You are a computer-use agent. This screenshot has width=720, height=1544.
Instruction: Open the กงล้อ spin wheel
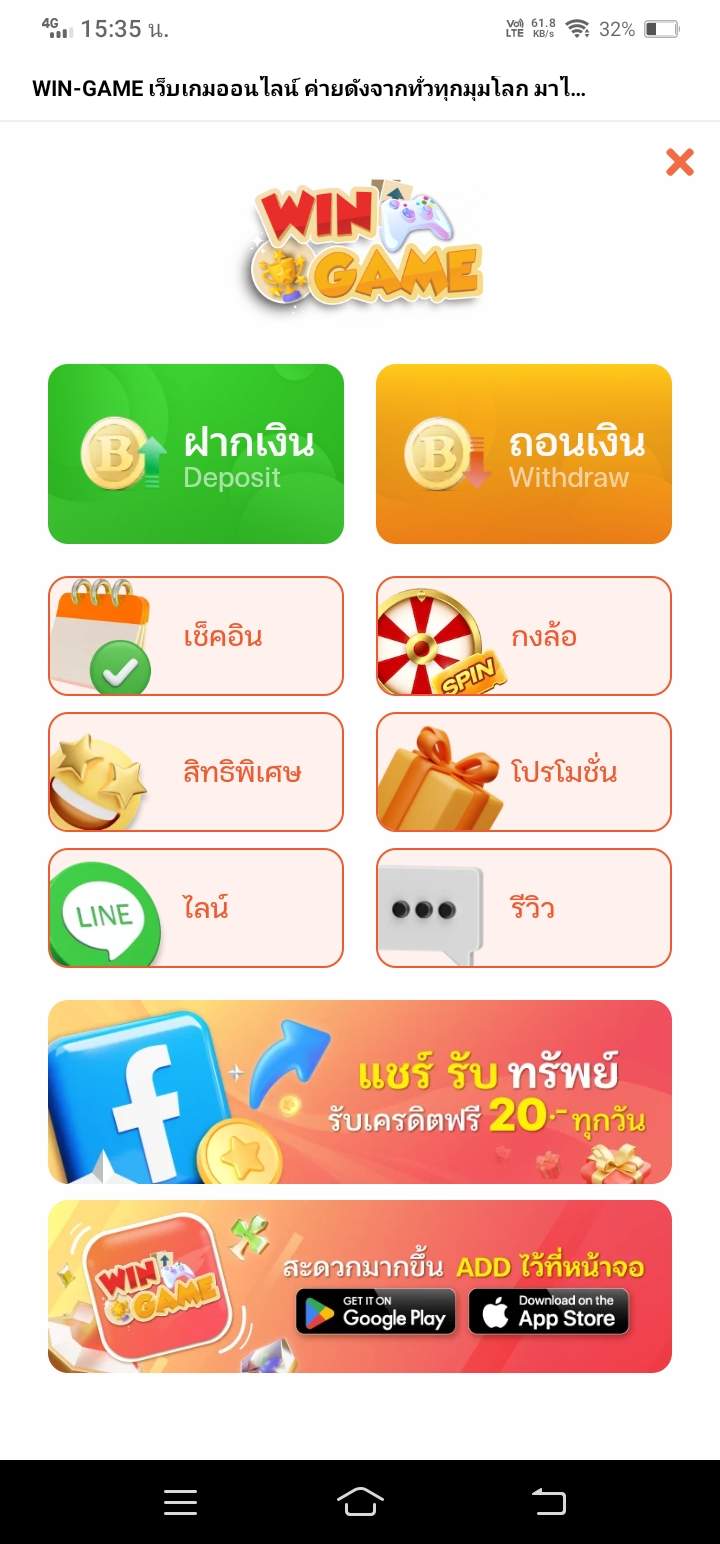click(x=523, y=636)
